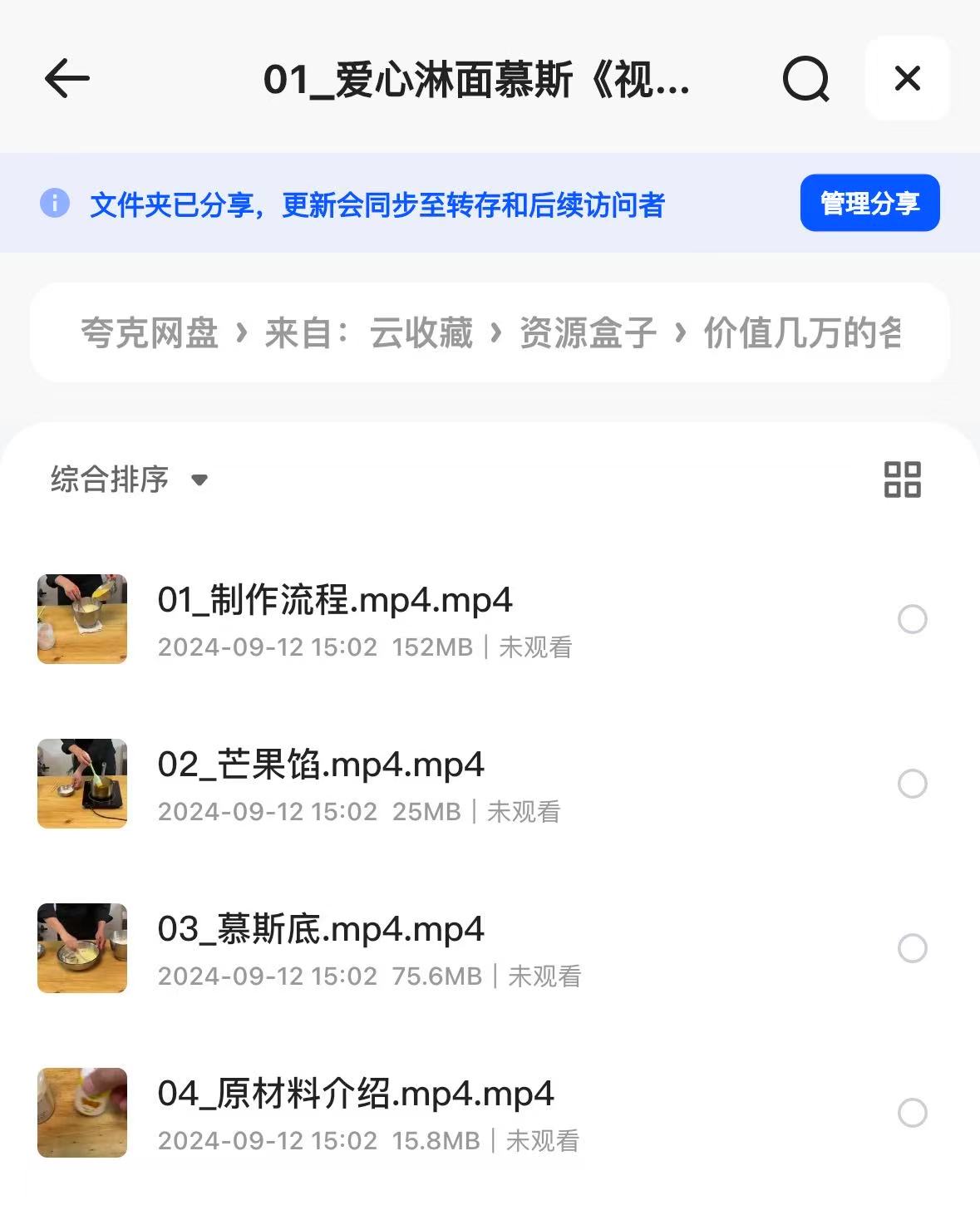Navigate to 夸克网盘 in breadcrumb

(150, 333)
